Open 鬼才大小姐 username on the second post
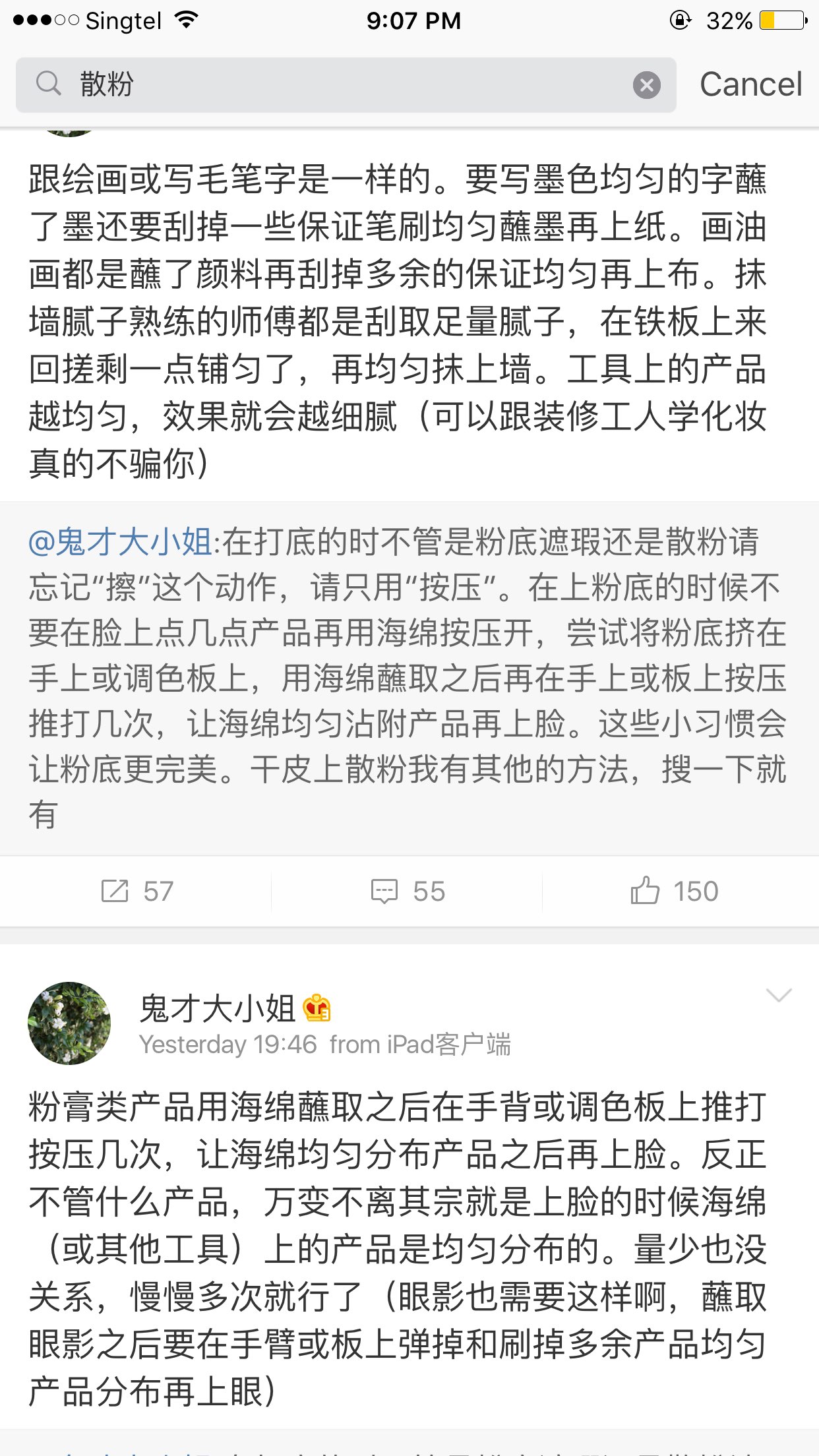Image resolution: width=819 pixels, height=1456 pixels. [x=218, y=1009]
